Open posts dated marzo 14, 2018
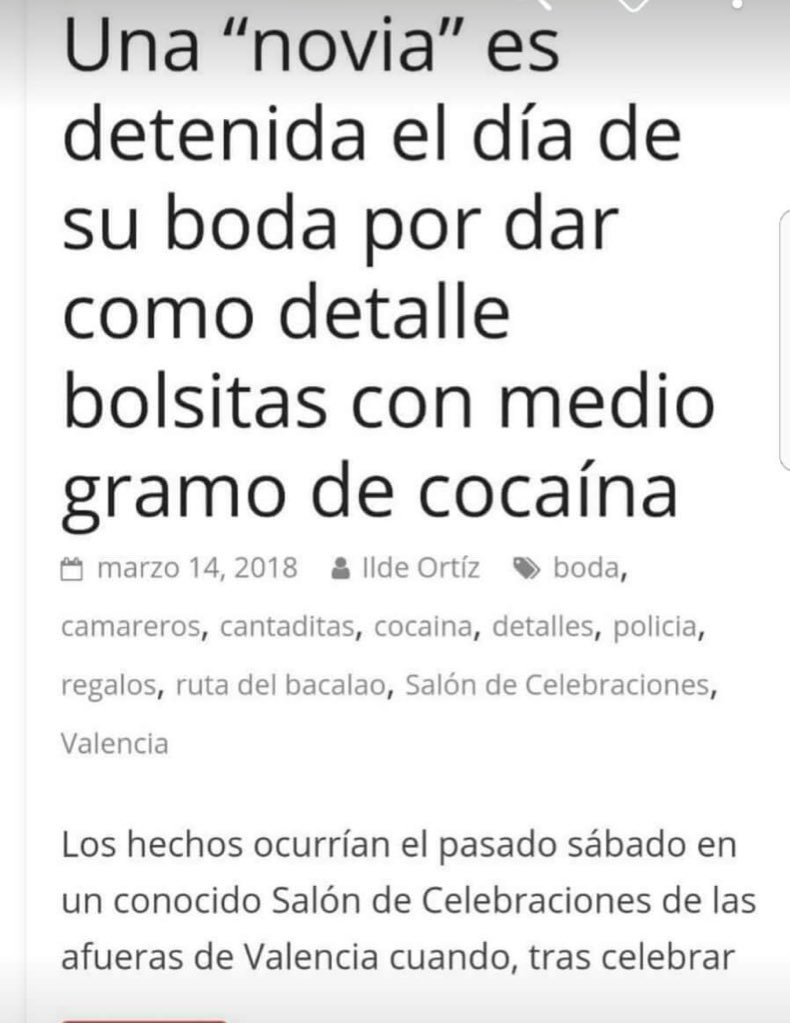790x1023 pixels. coord(197,568)
